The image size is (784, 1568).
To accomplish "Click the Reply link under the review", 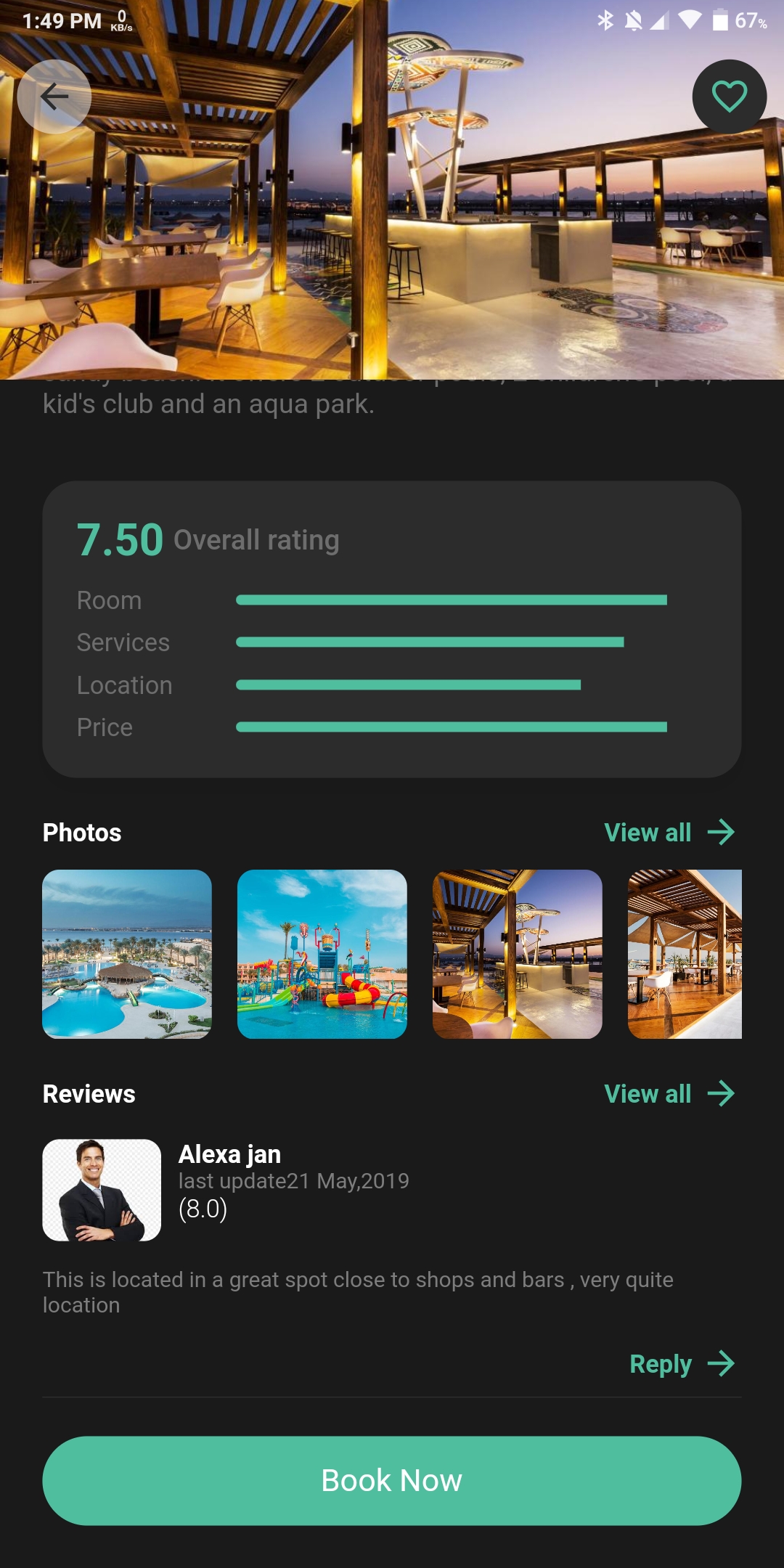I will (660, 1363).
